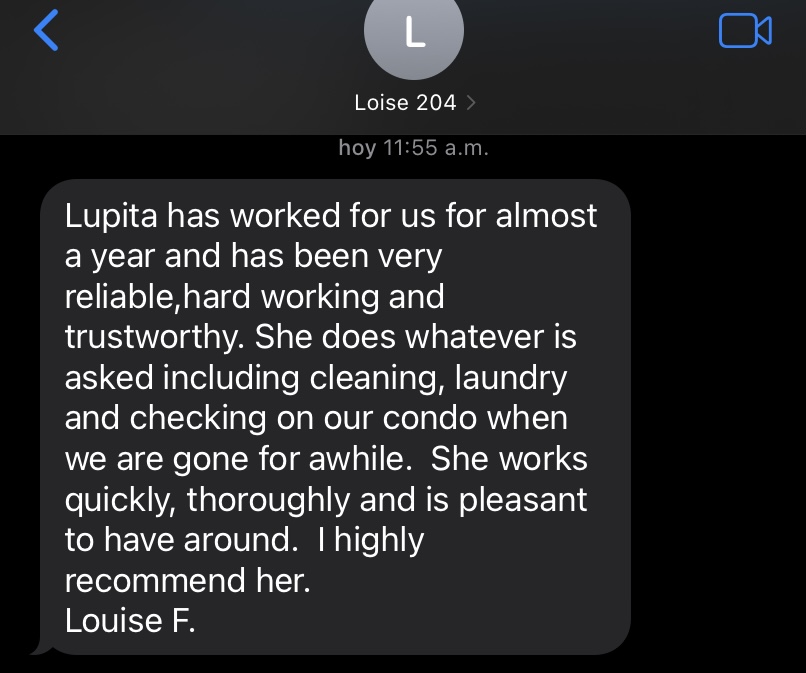The width and height of the screenshot is (806, 673).
Task: Open Loise 204 contact details
Action: click(x=414, y=102)
